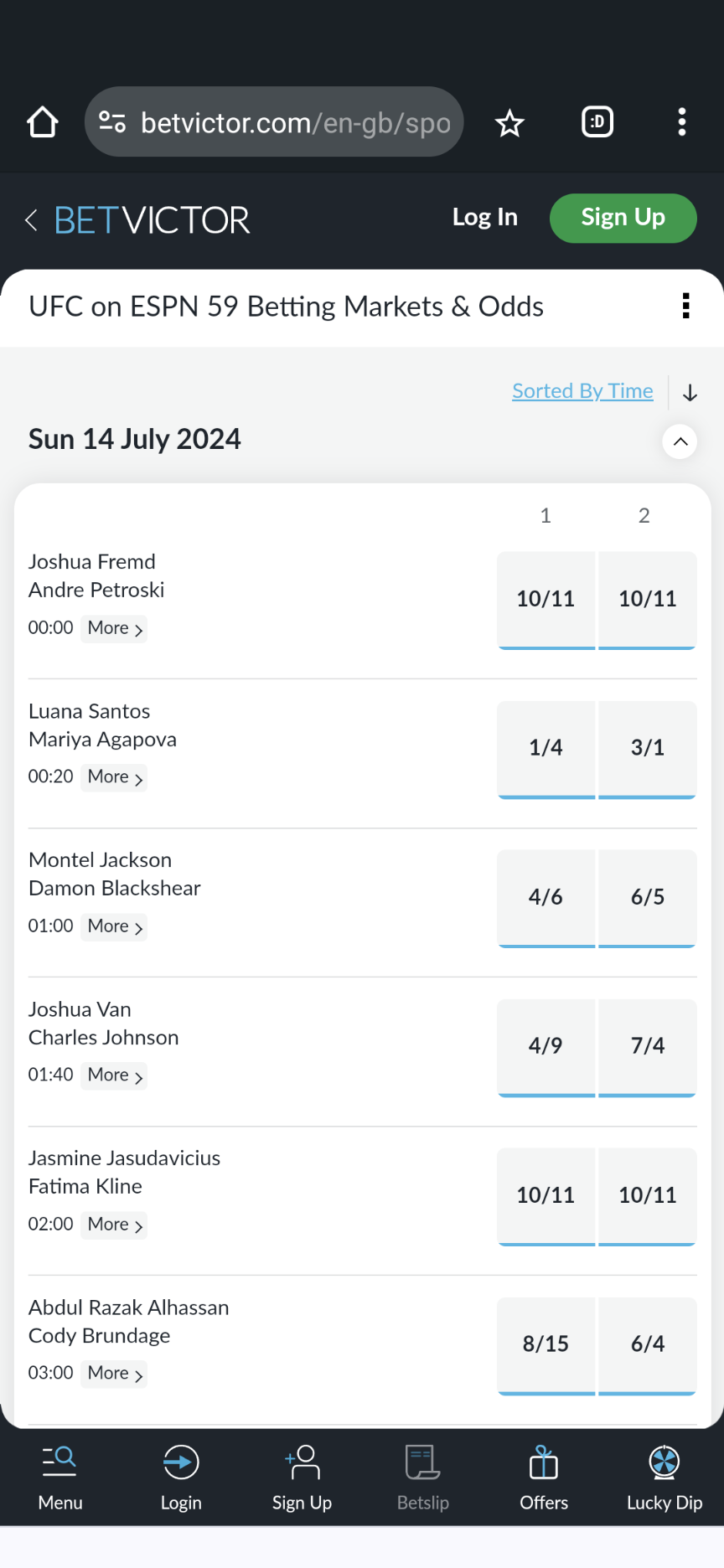Choose 8/15 odds for Abdul Razak Alhassan
The image size is (724, 1568).
546,1344
